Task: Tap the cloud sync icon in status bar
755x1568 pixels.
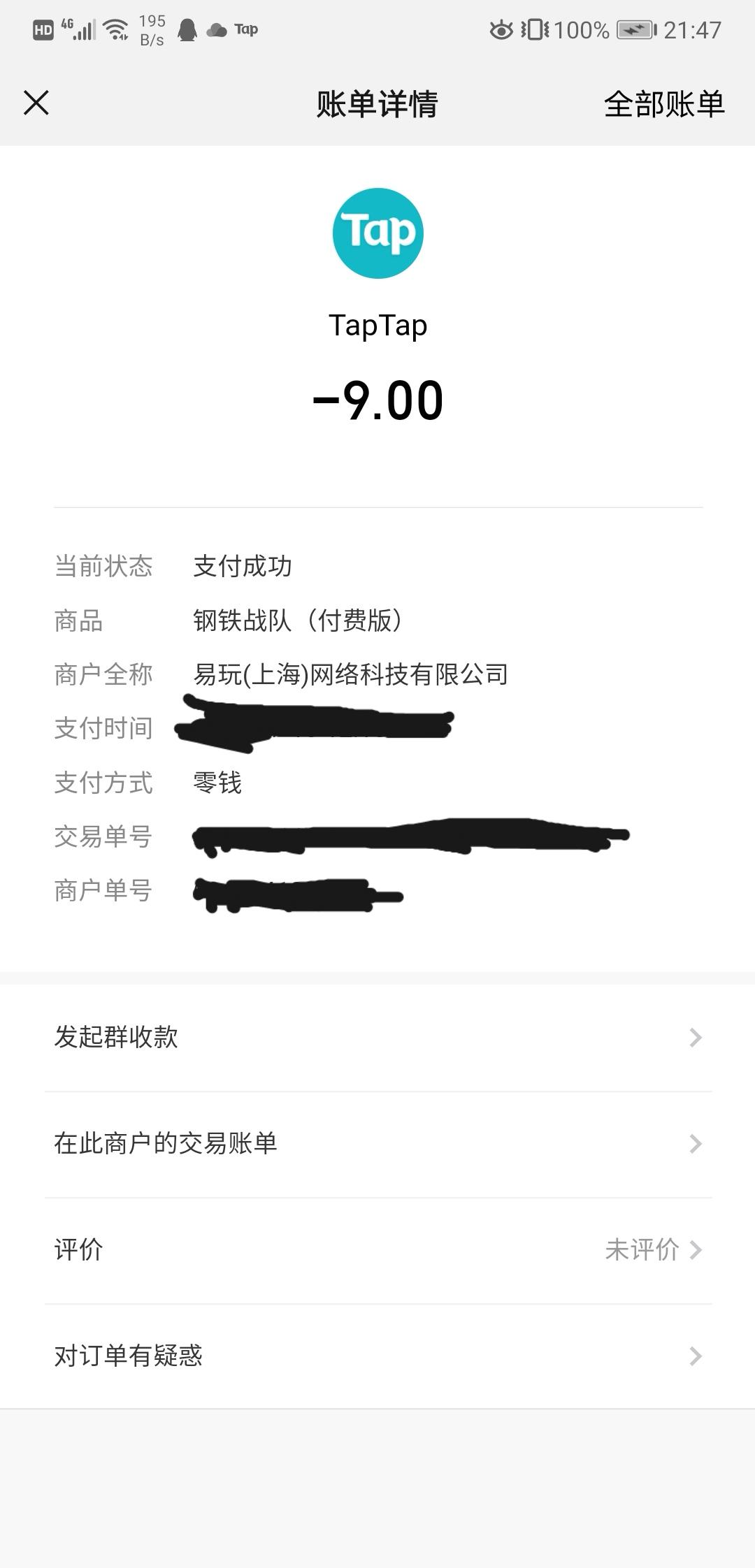Action: click(x=217, y=29)
